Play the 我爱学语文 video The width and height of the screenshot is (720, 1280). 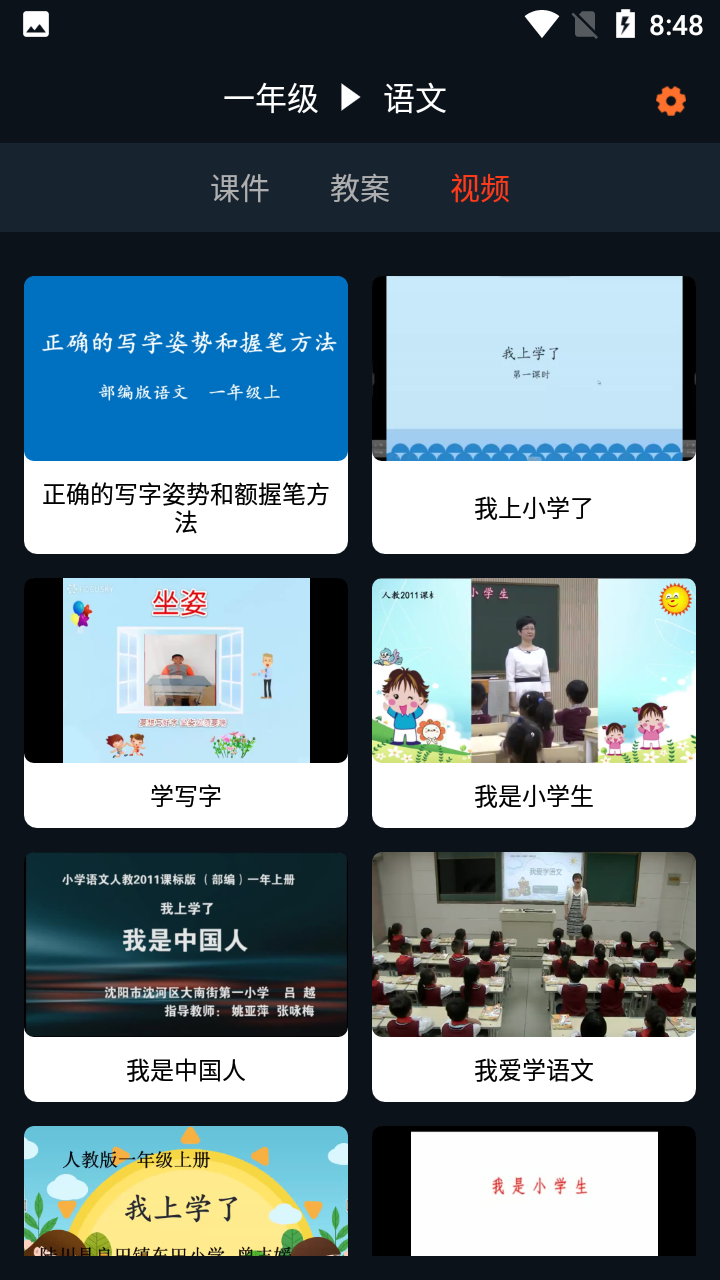pos(533,976)
